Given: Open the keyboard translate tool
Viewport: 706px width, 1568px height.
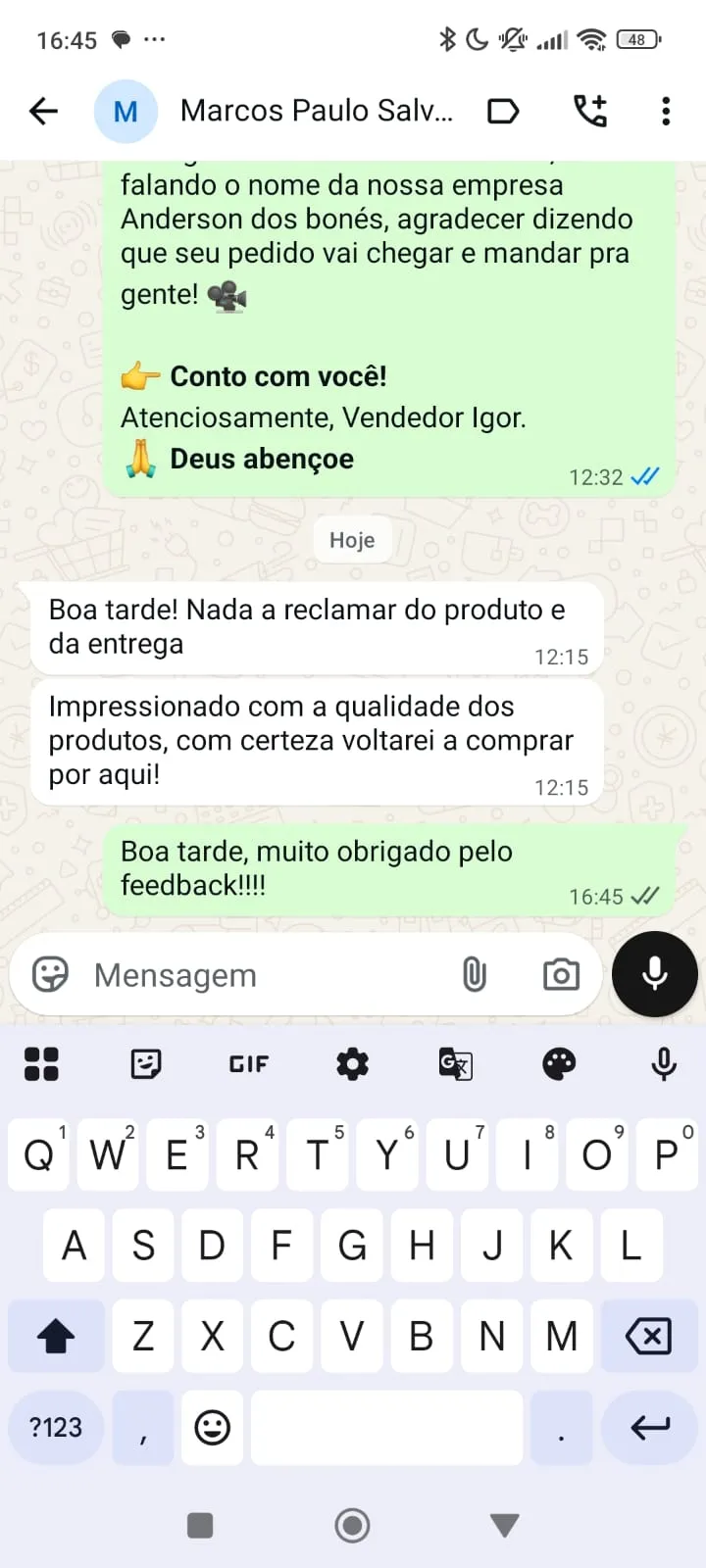Looking at the screenshot, I should click(x=456, y=1064).
